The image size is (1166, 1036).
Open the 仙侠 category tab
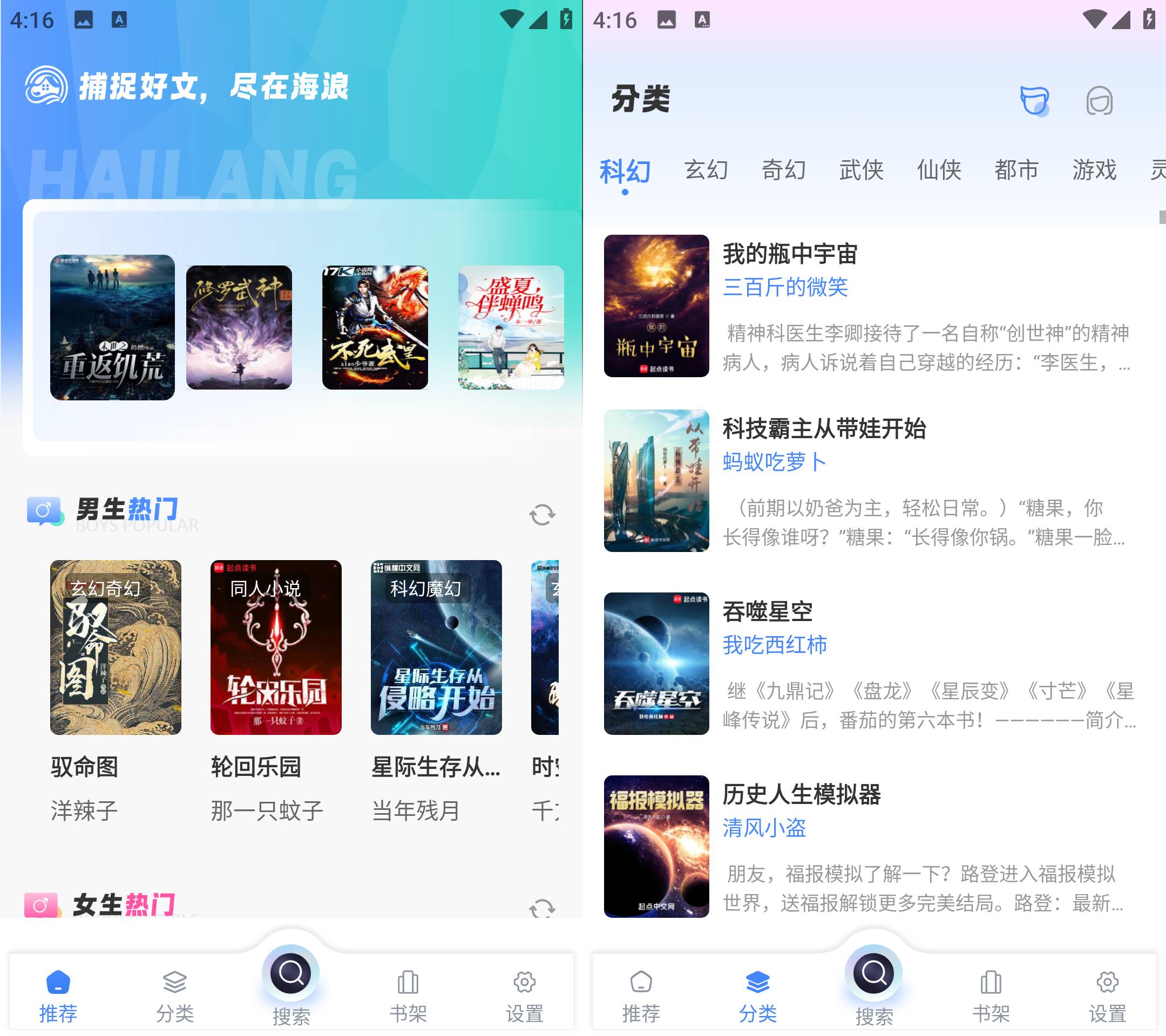tap(938, 169)
